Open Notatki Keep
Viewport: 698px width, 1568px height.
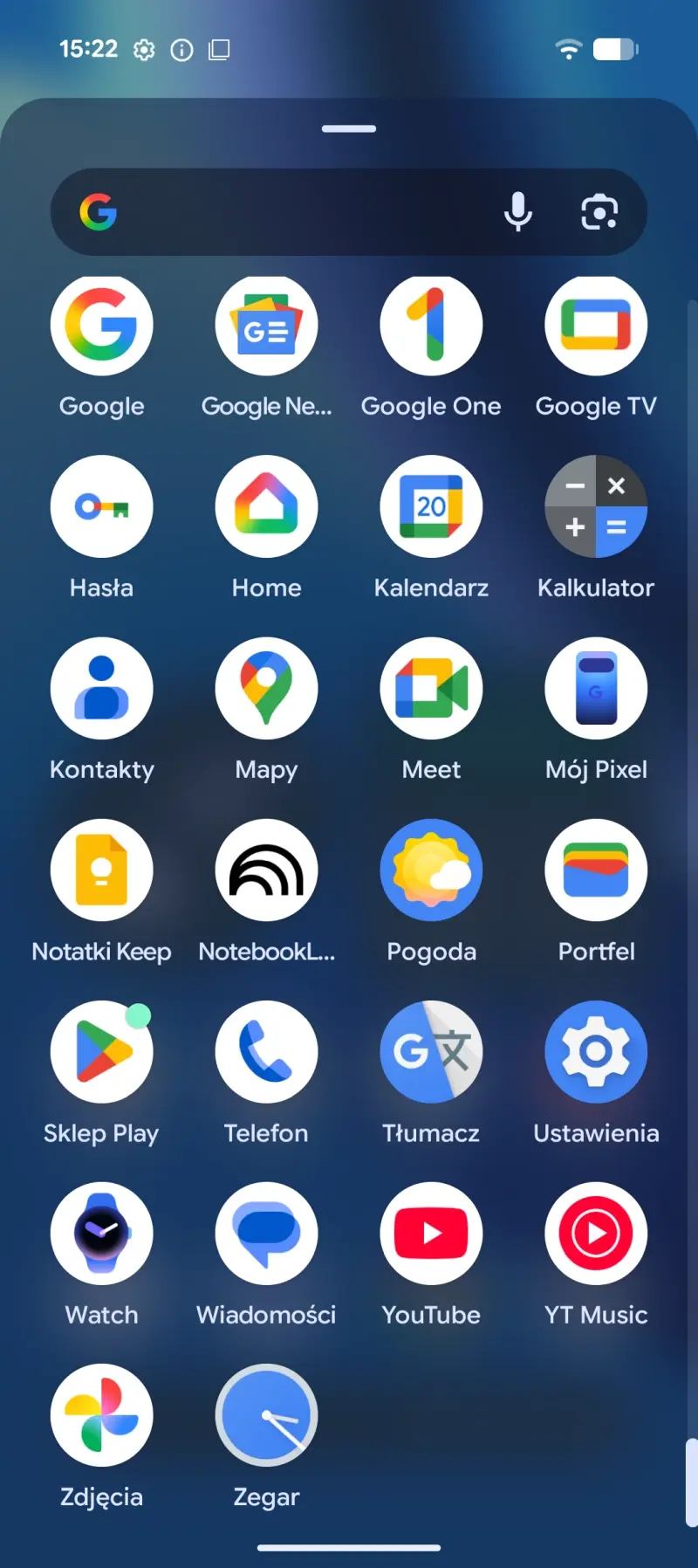tap(102, 870)
